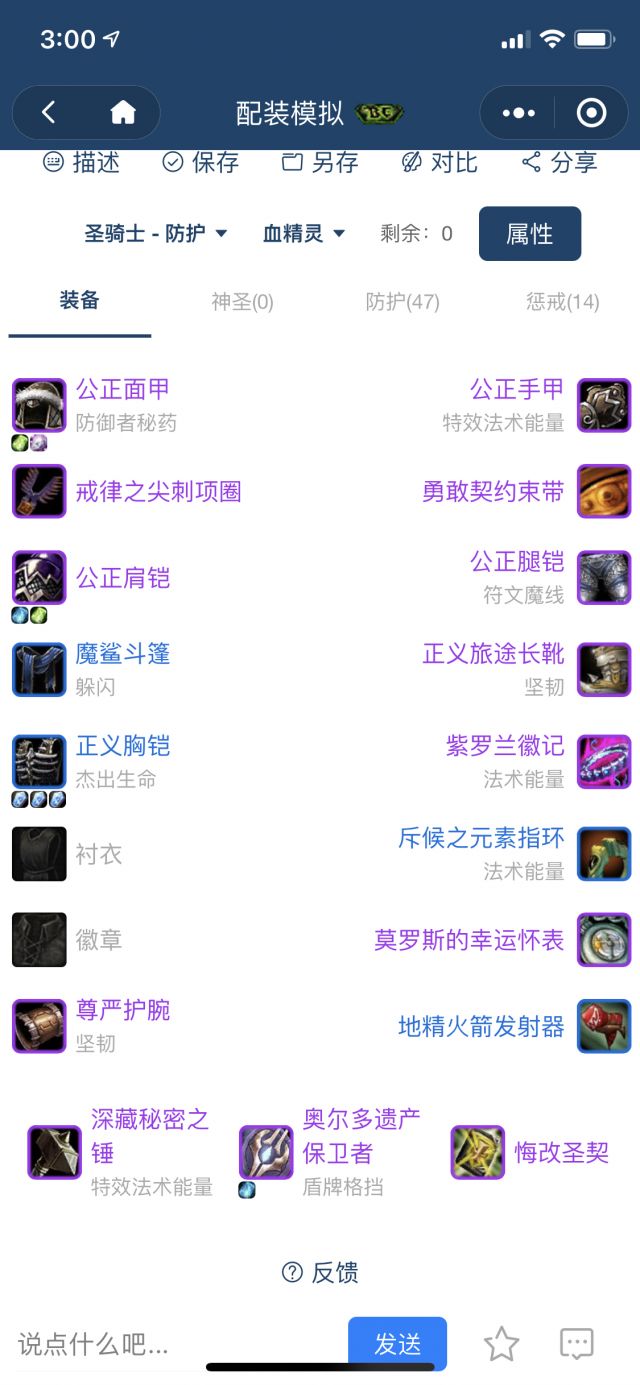The image size is (640, 1385).
Task: Return to mini program home
Action: pyautogui.click(x=123, y=113)
